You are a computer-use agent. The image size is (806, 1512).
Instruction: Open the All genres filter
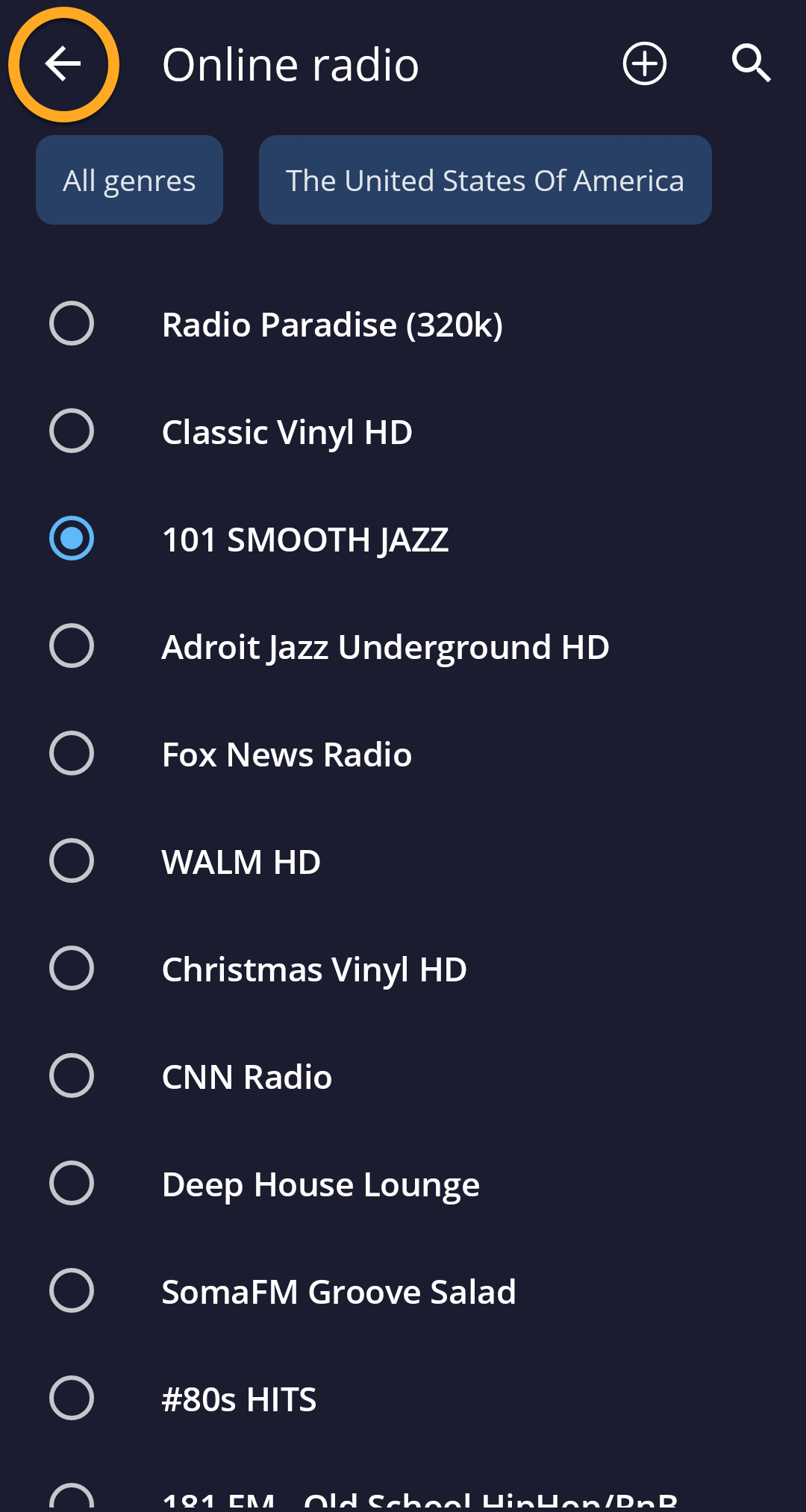[129, 181]
